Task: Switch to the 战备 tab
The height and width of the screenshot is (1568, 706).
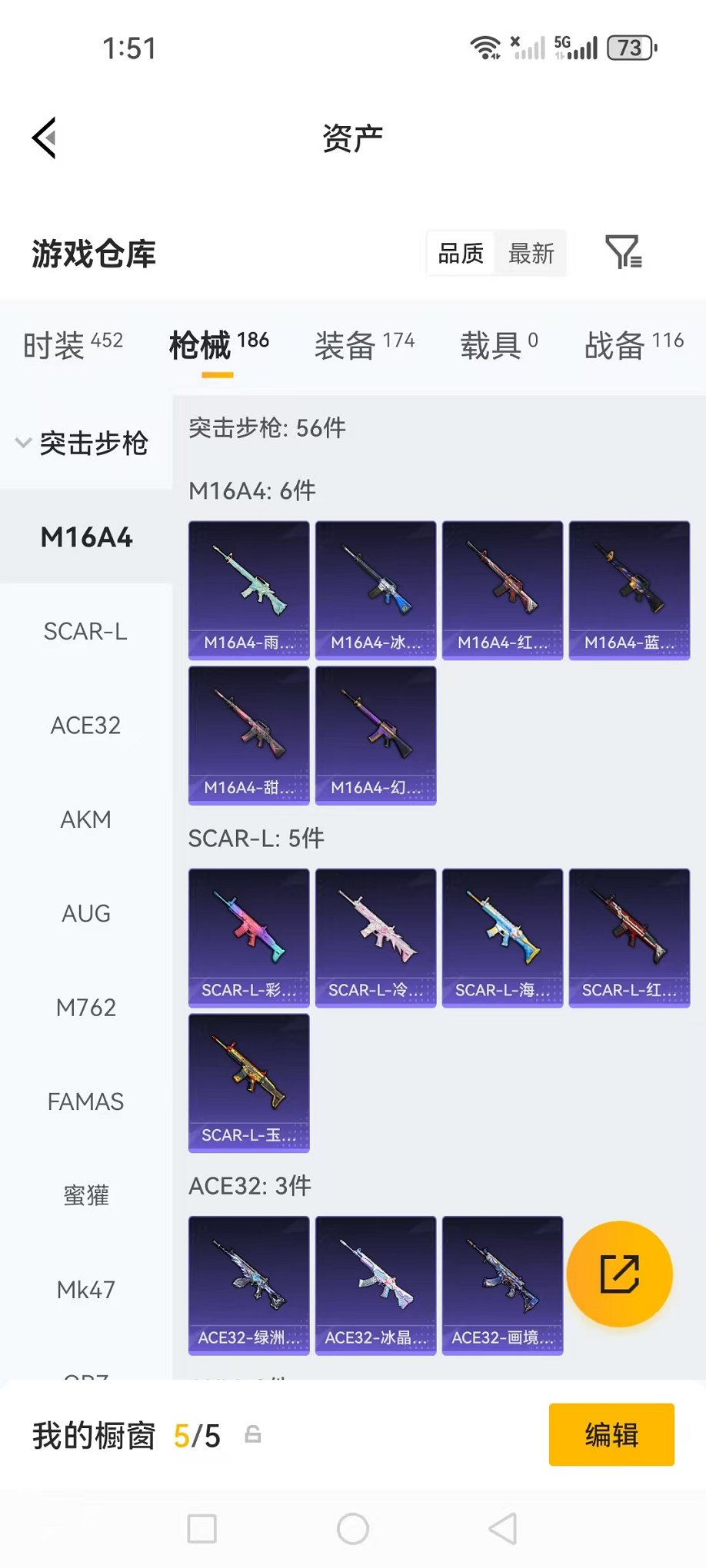Action: point(634,345)
